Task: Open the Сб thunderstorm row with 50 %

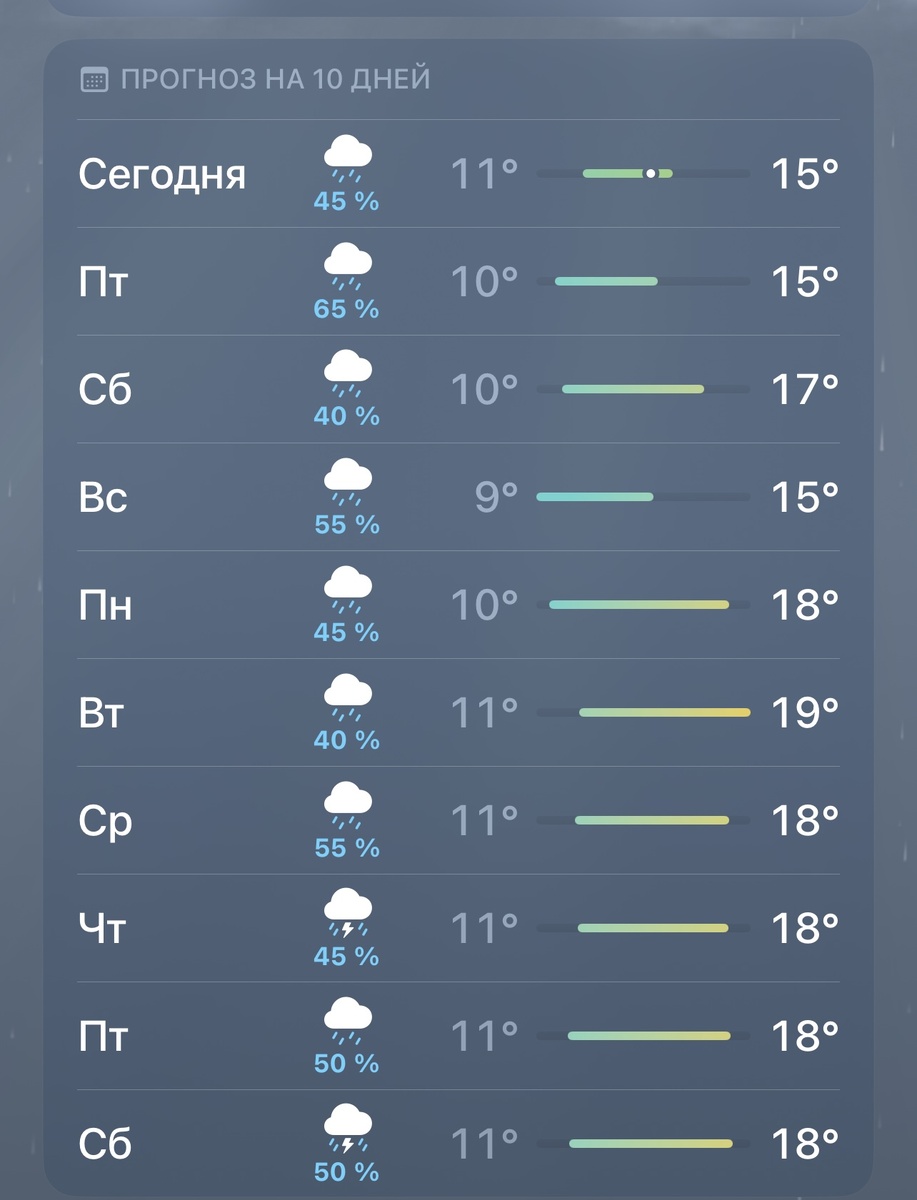Action: (458, 1143)
